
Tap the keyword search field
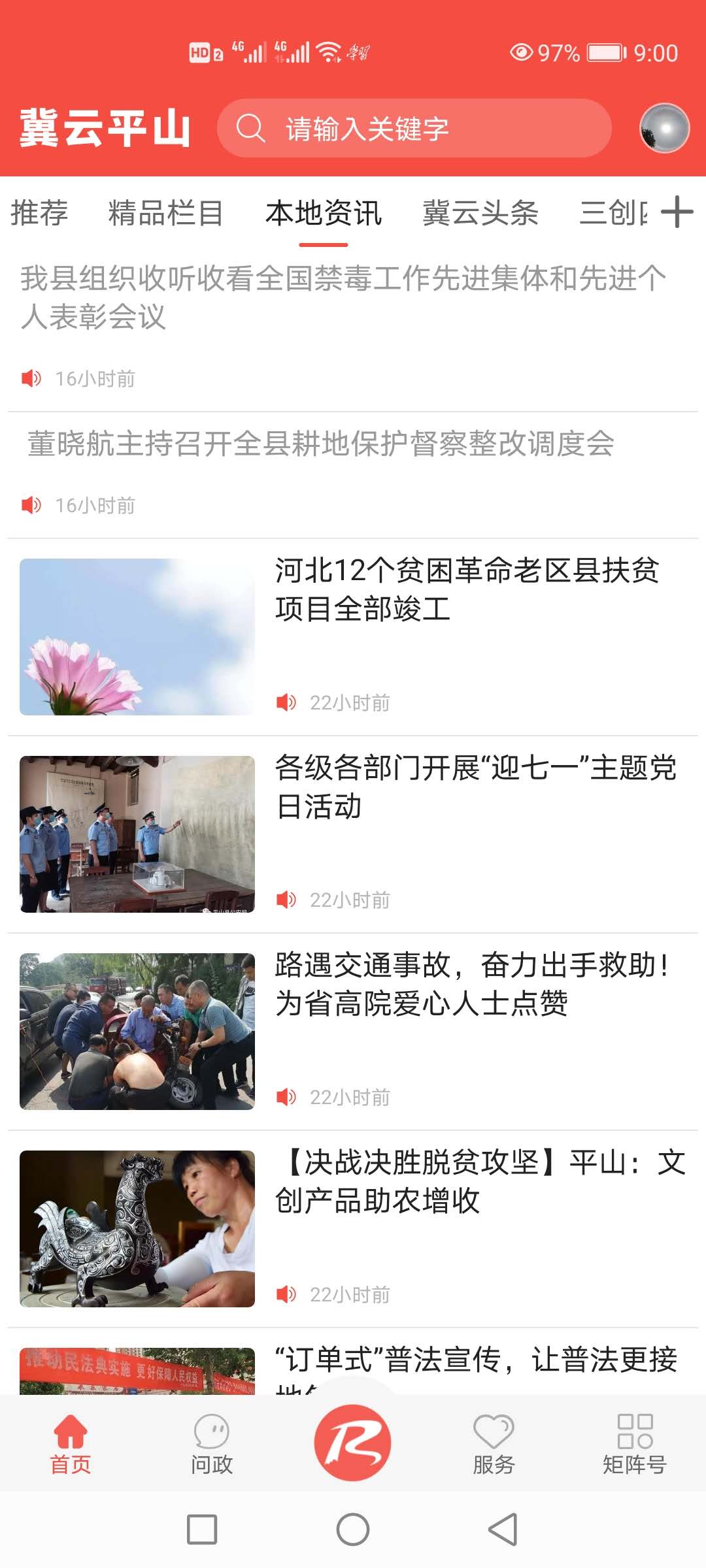pos(414,129)
